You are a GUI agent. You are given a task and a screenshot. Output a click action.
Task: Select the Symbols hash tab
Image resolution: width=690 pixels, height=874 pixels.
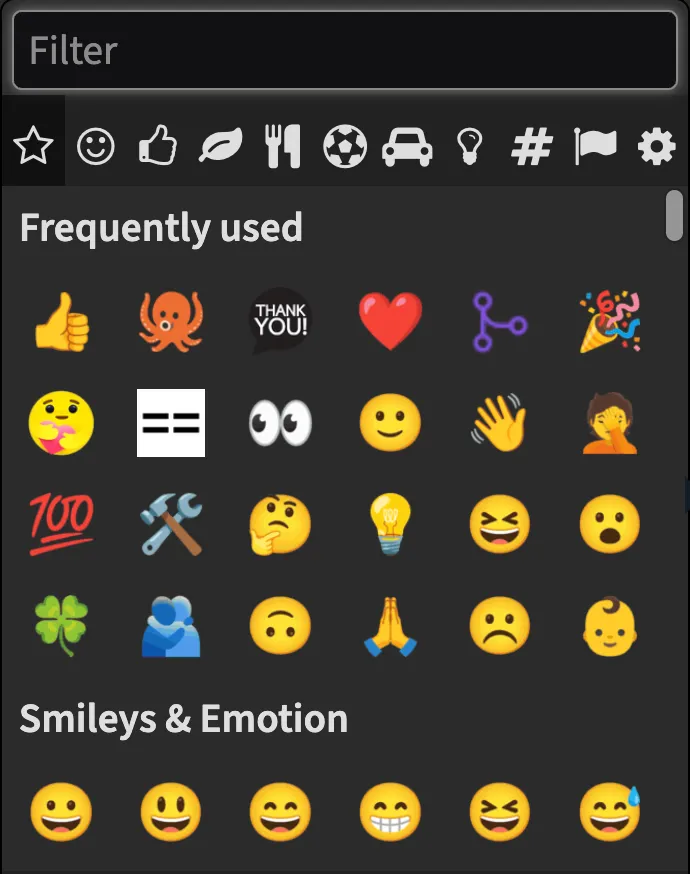531,148
